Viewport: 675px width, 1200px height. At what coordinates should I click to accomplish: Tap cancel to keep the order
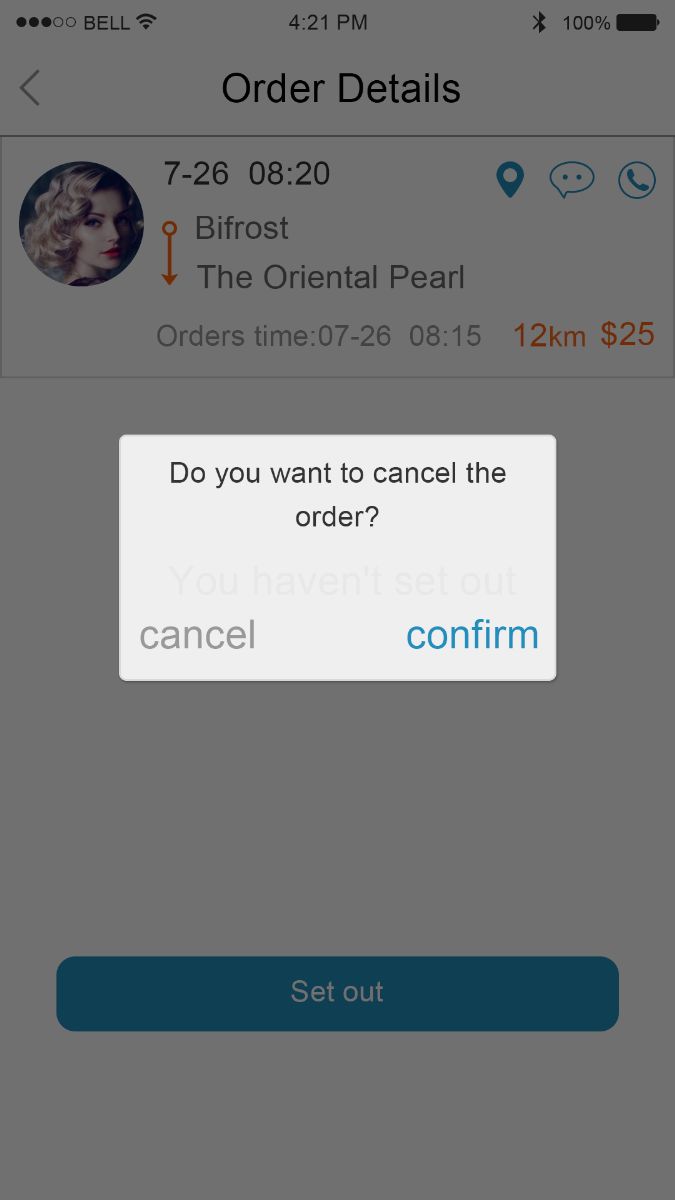tap(198, 635)
